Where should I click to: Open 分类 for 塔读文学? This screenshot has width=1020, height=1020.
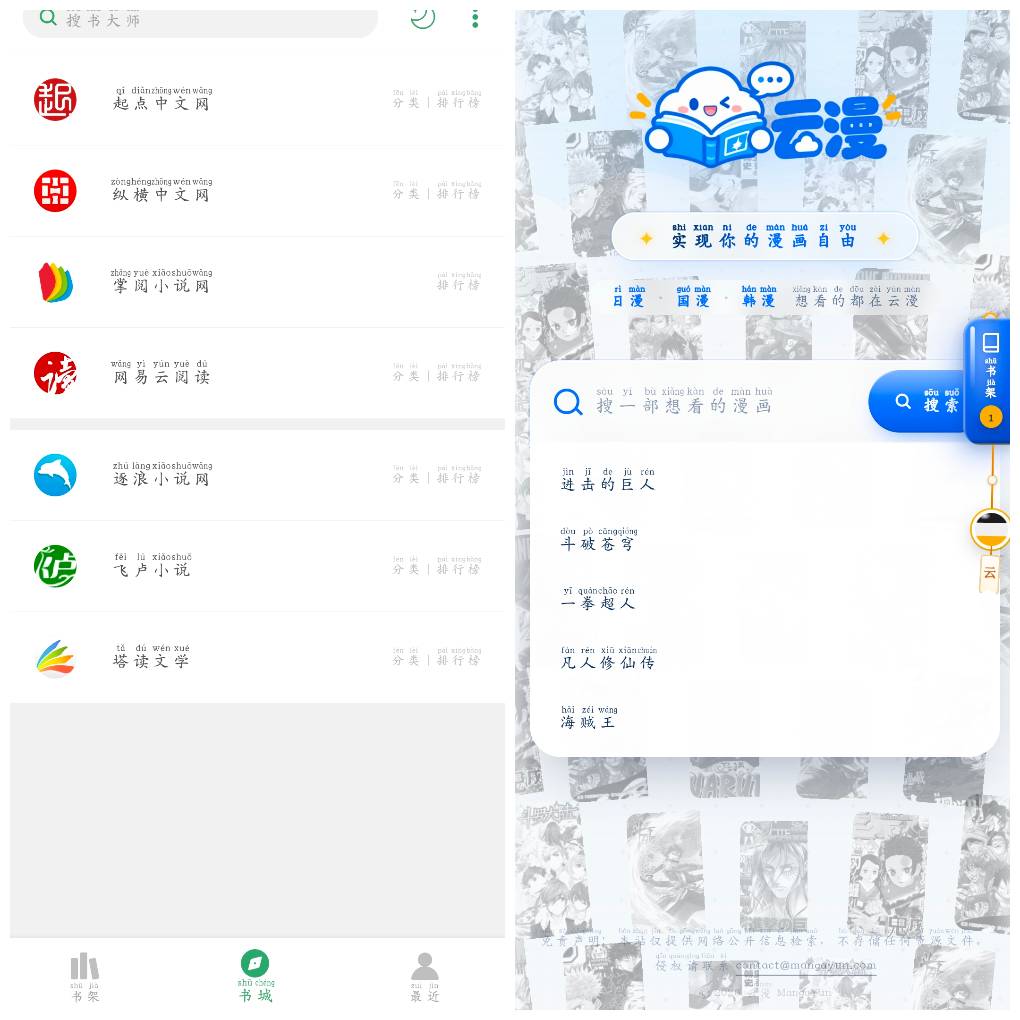tap(406, 656)
